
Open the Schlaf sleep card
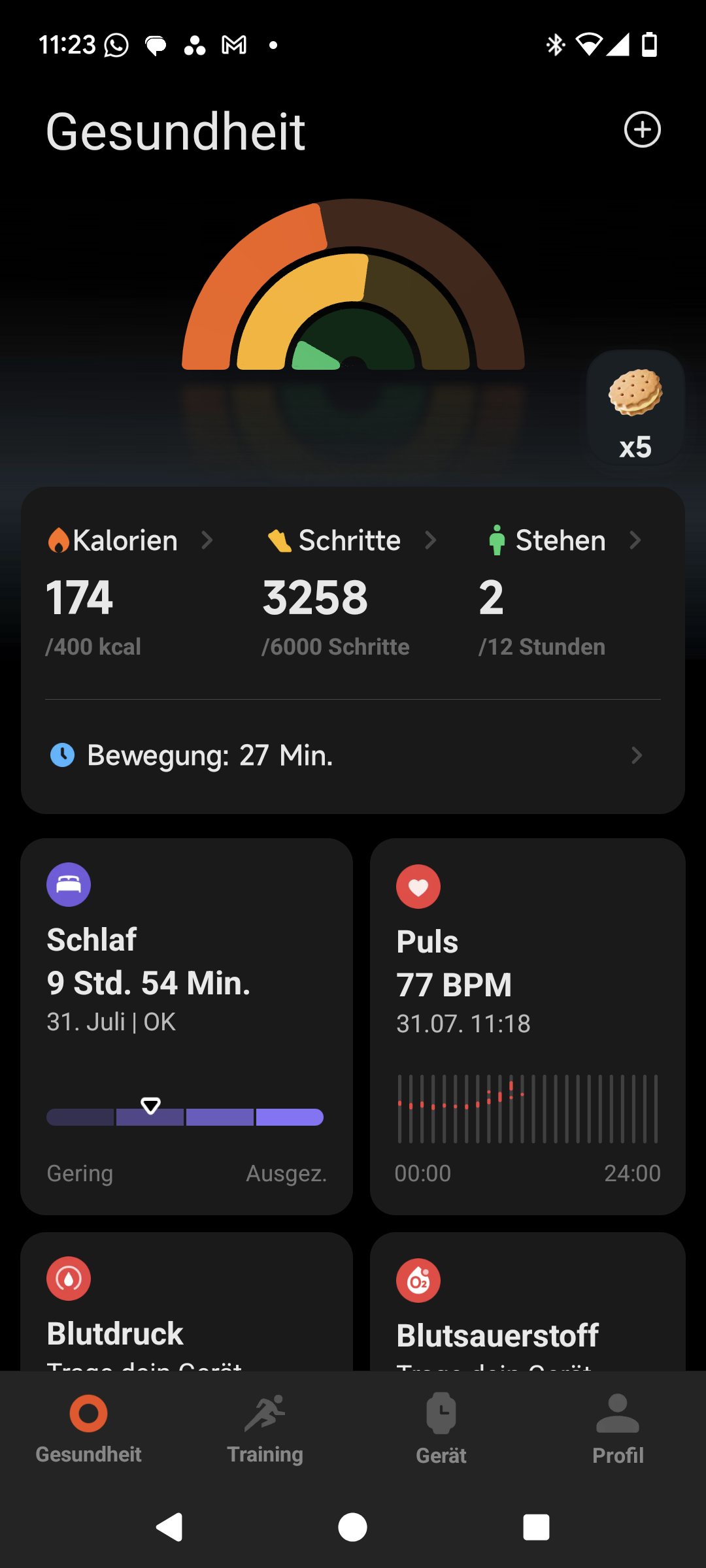[x=186, y=1026]
